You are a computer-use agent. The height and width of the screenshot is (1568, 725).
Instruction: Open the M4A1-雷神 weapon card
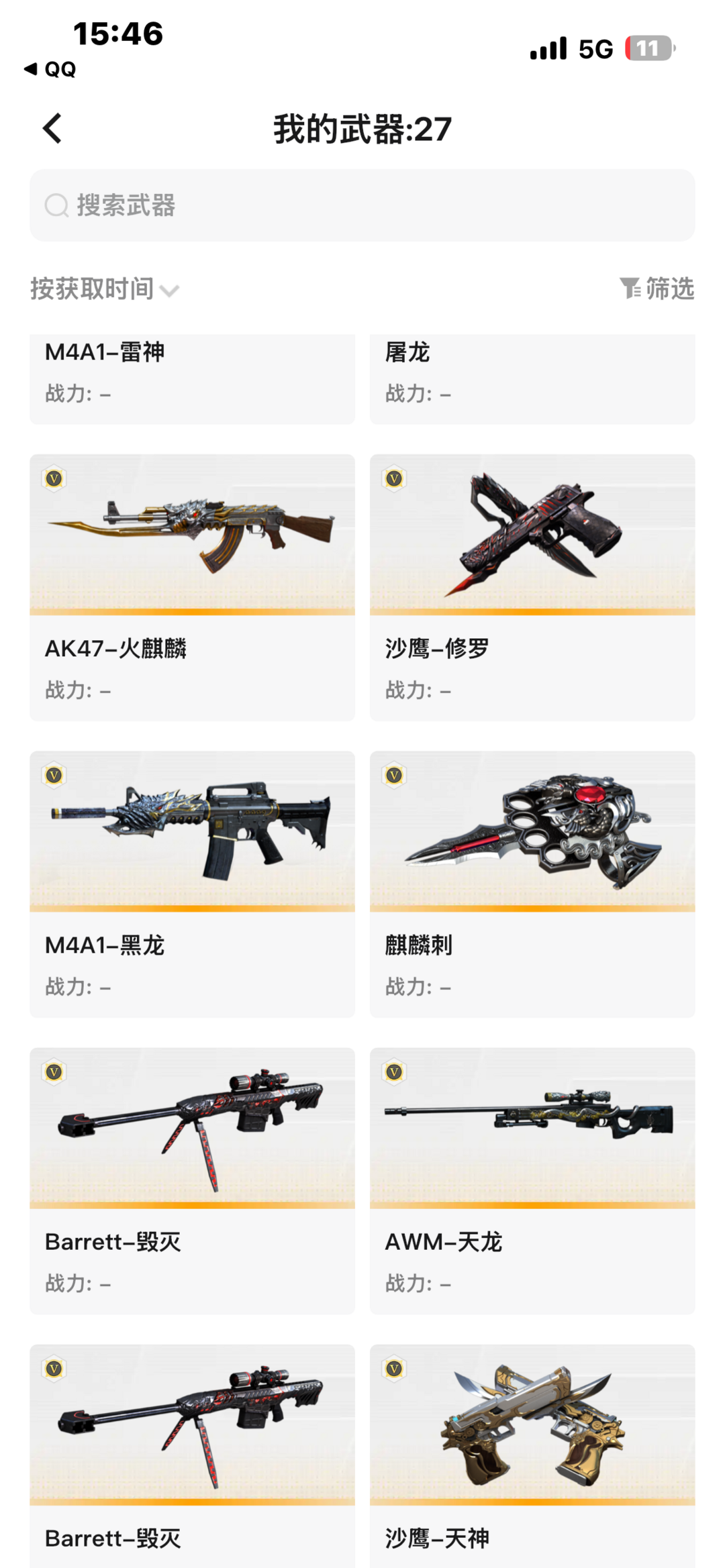click(192, 378)
